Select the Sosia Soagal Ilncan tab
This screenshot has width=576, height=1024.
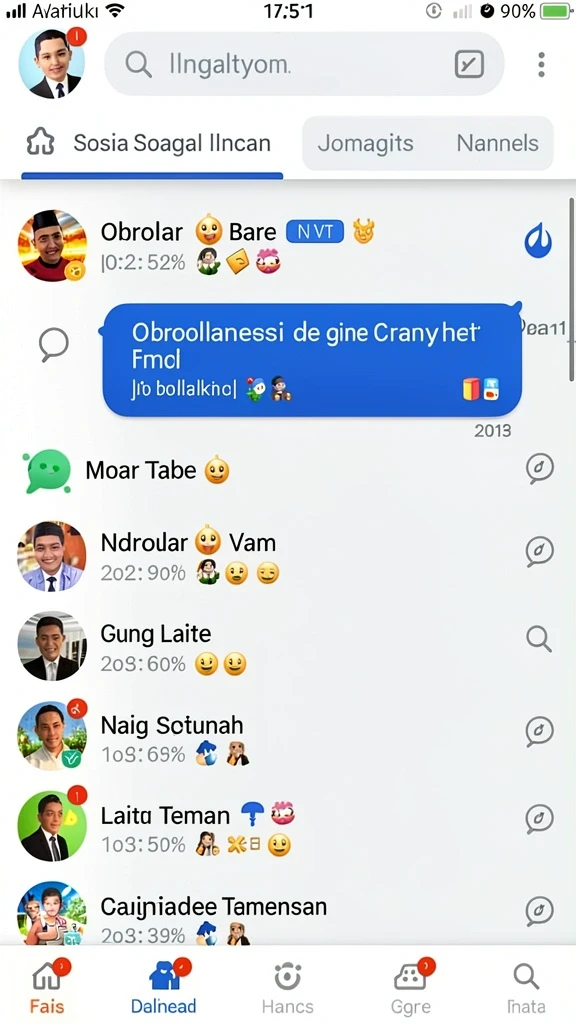click(152, 144)
